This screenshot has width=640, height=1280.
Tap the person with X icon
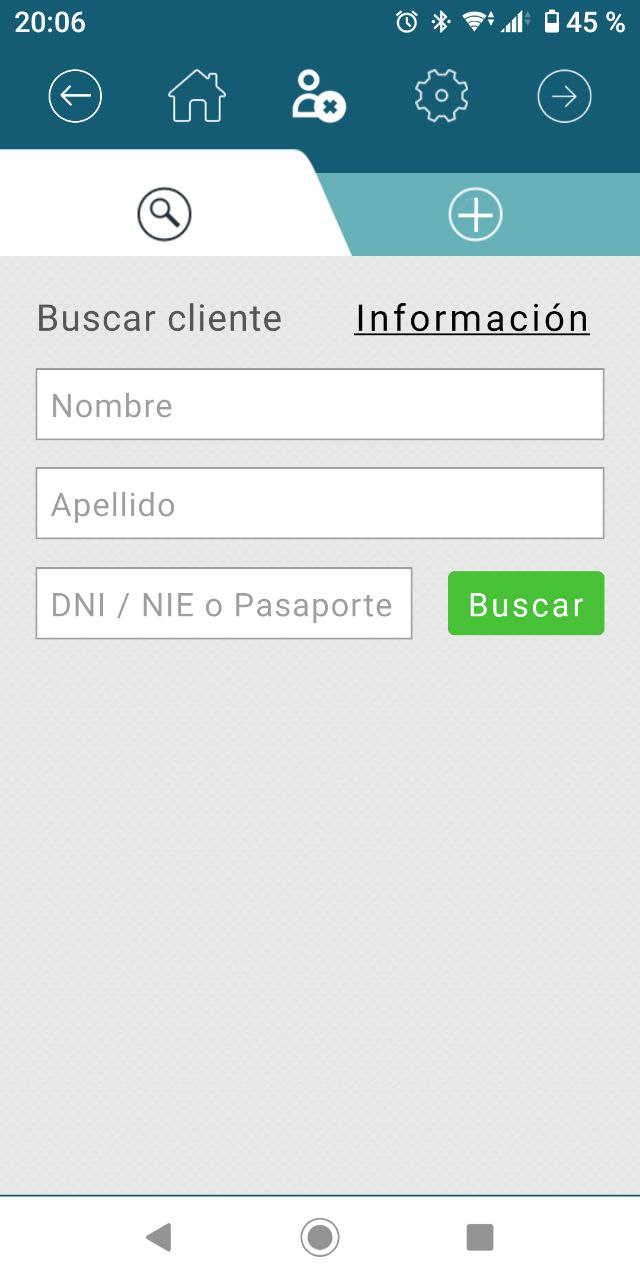pyautogui.click(x=318, y=97)
